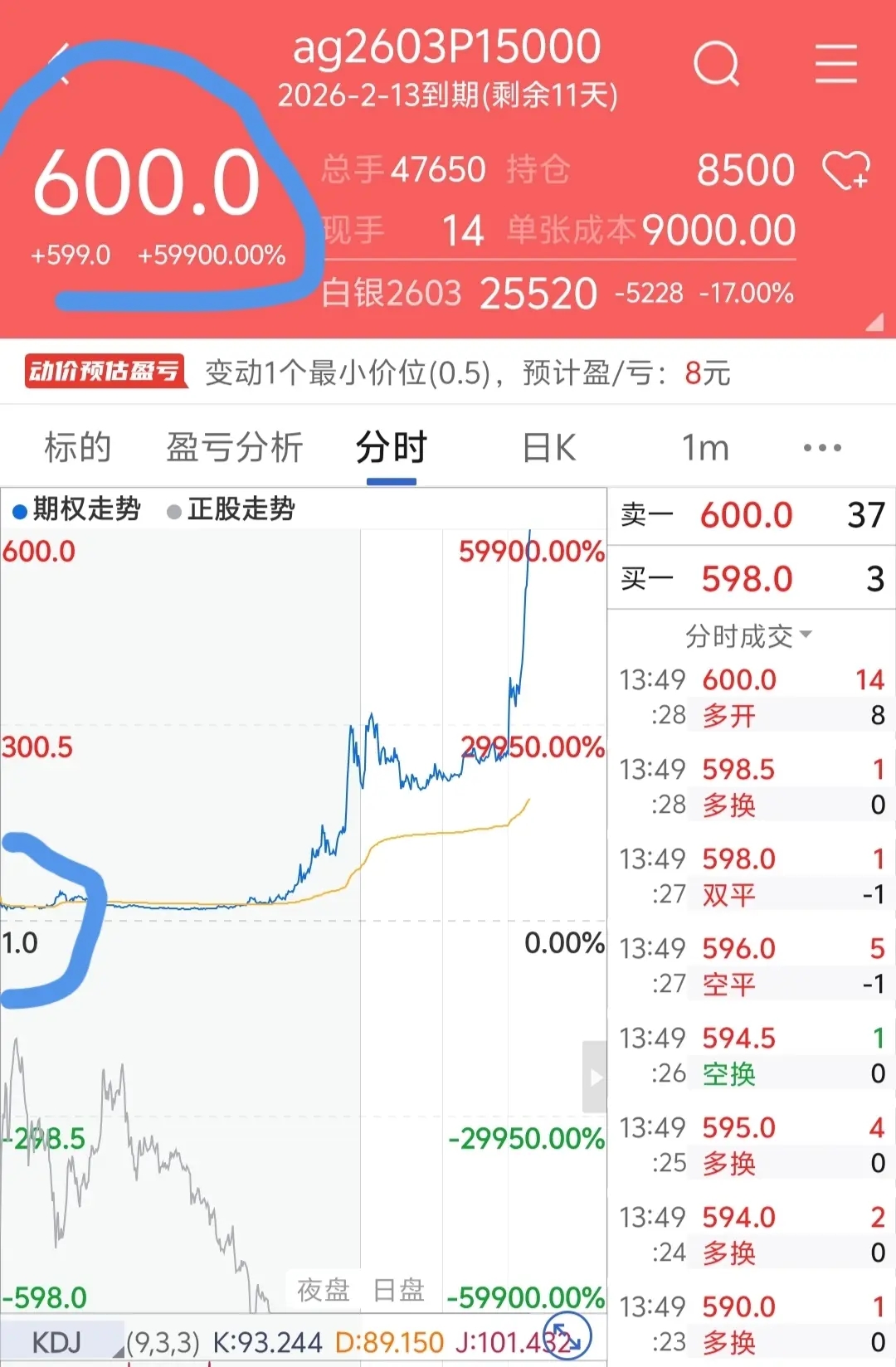Open the search magnifier icon
Viewport: 896px width, 1367px height.
click(x=717, y=64)
